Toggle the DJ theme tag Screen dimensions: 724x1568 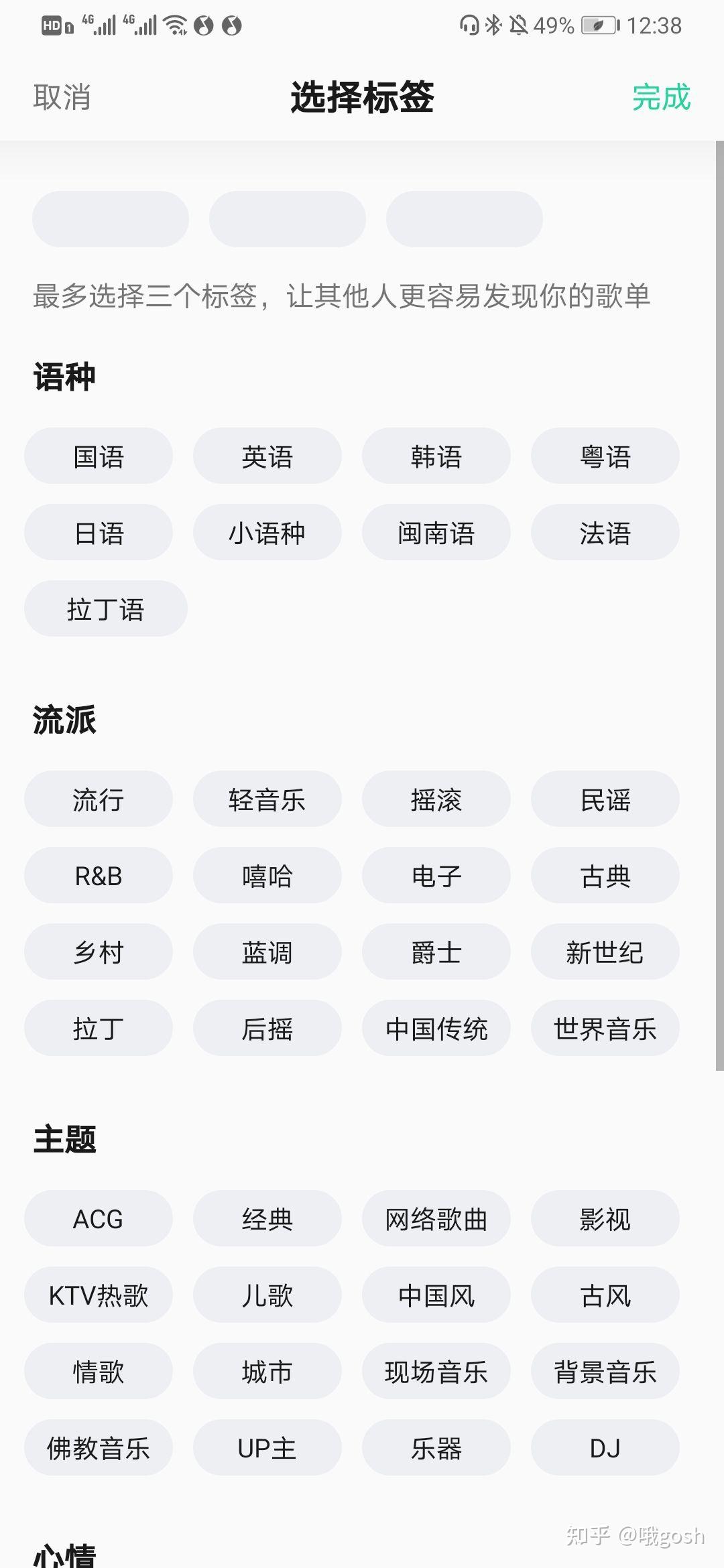pyautogui.click(x=605, y=1448)
